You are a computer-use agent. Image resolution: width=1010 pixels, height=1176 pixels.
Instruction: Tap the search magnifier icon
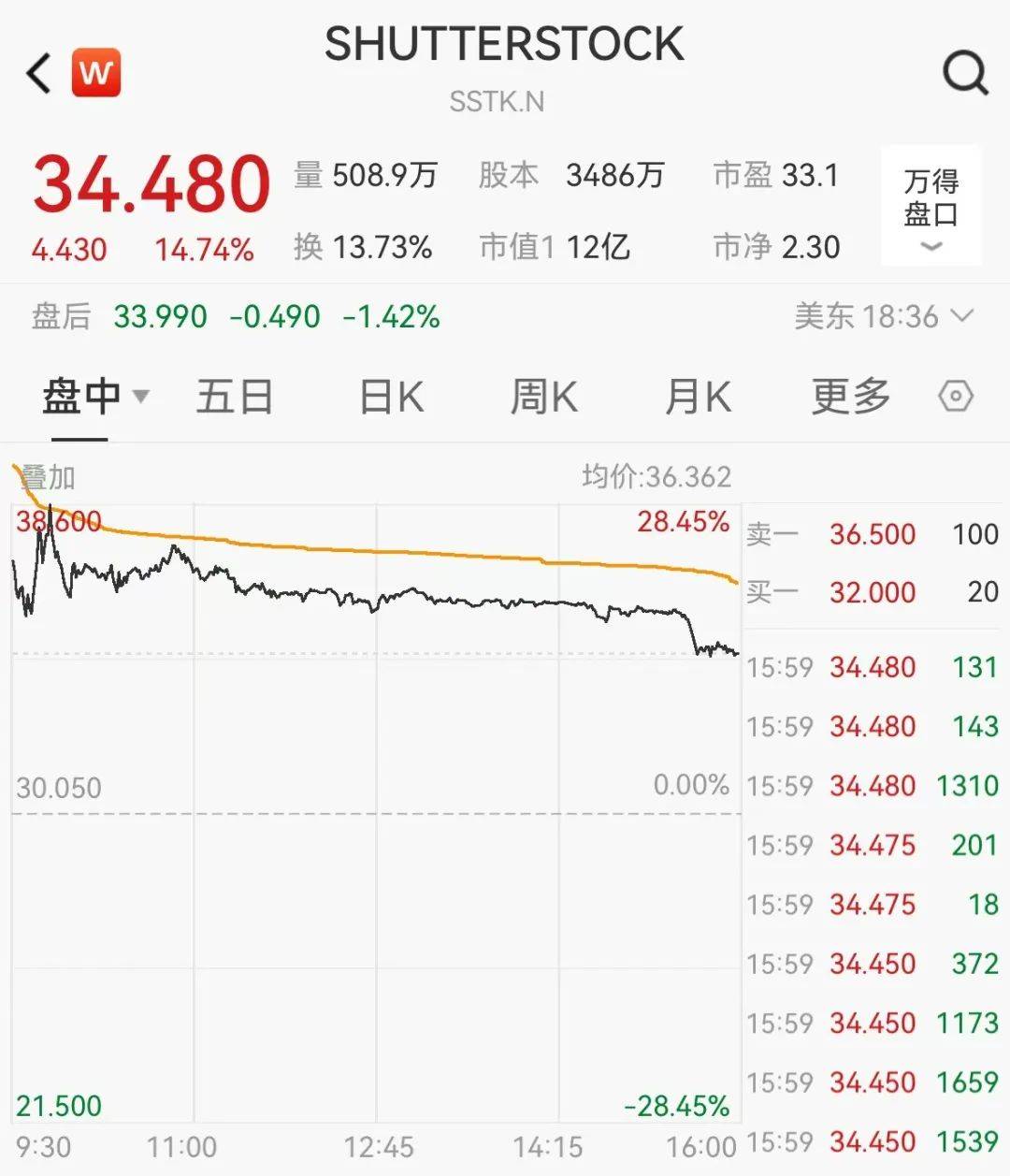[963, 72]
